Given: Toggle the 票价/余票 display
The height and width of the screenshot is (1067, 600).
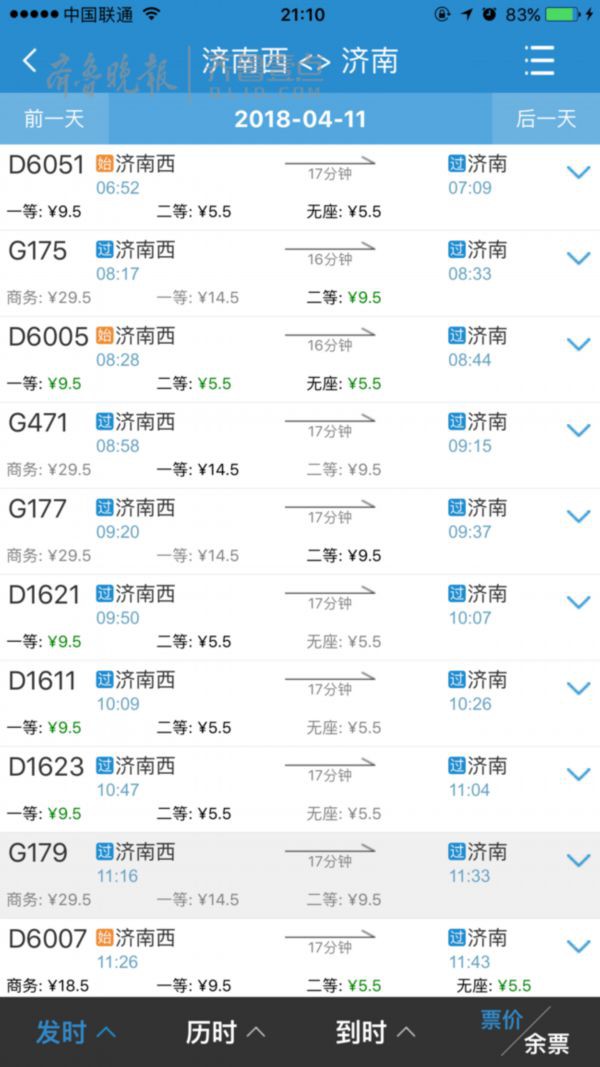Looking at the screenshot, I should pos(525,1032).
